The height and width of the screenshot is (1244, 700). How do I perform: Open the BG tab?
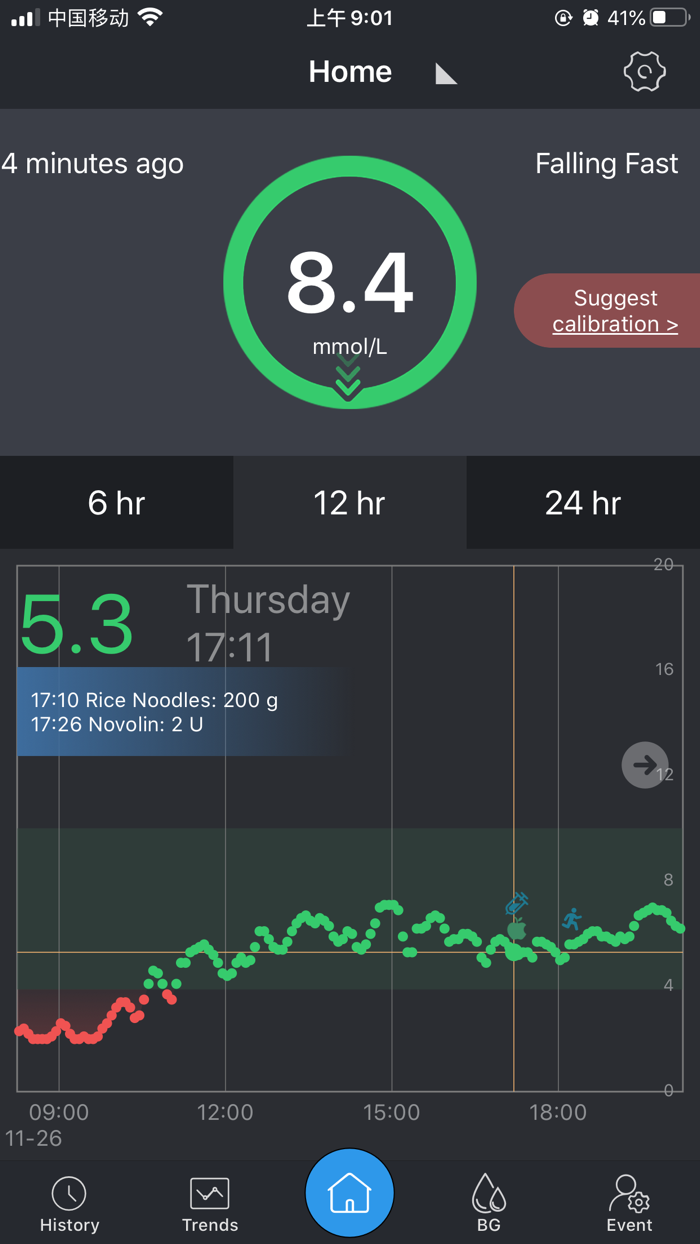pyautogui.click(x=488, y=1203)
